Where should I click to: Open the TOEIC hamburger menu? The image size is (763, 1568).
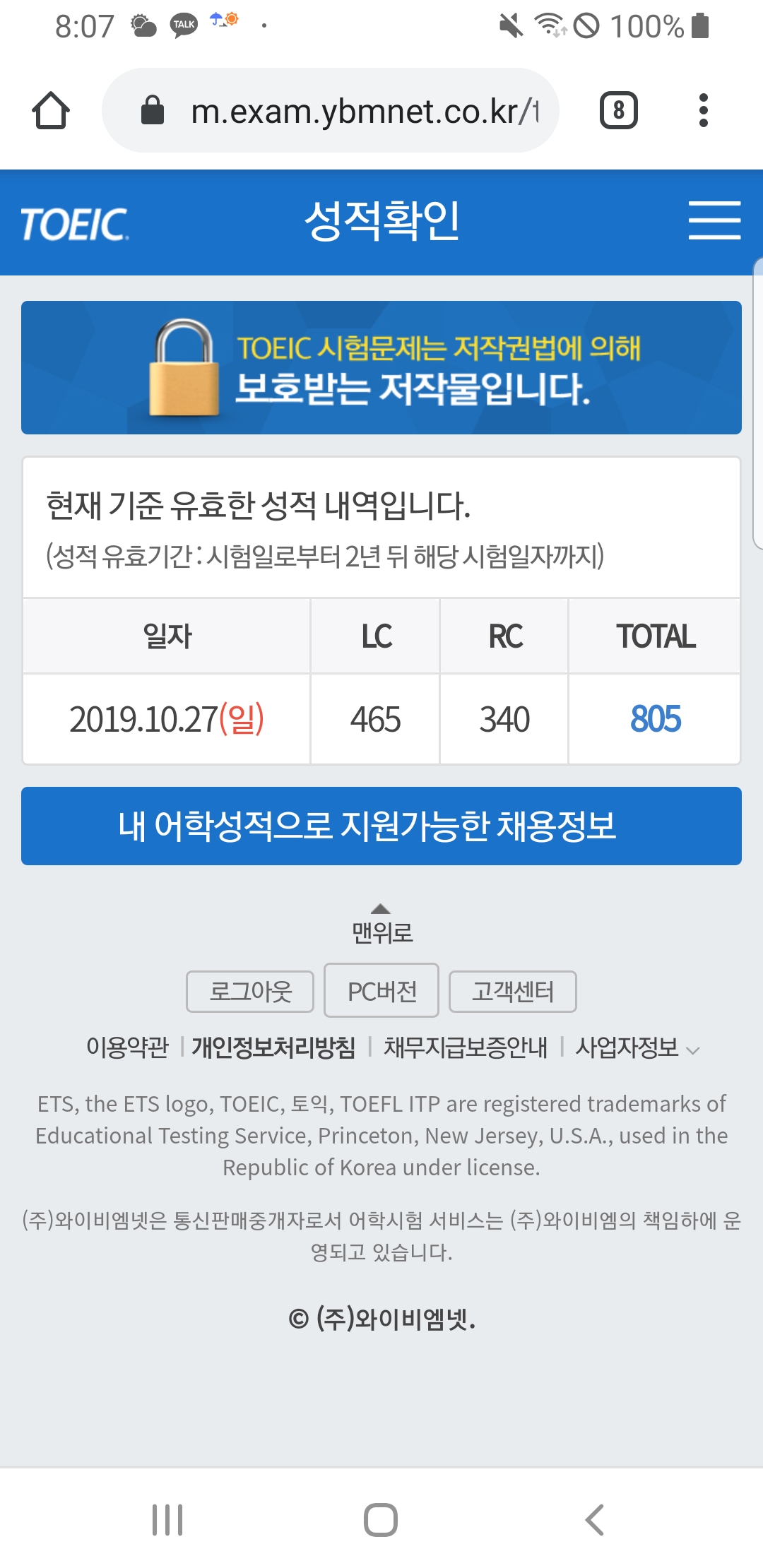(714, 220)
